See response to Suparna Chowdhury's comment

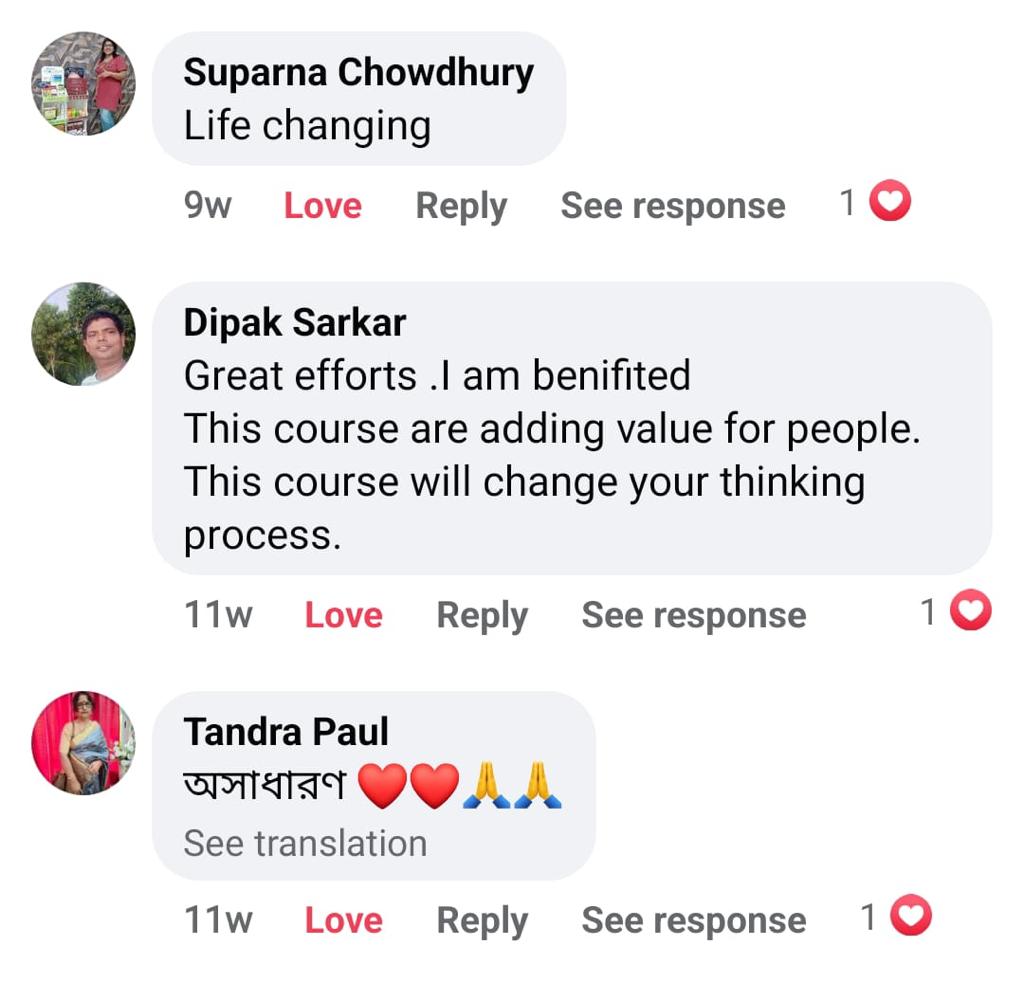click(672, 205)
